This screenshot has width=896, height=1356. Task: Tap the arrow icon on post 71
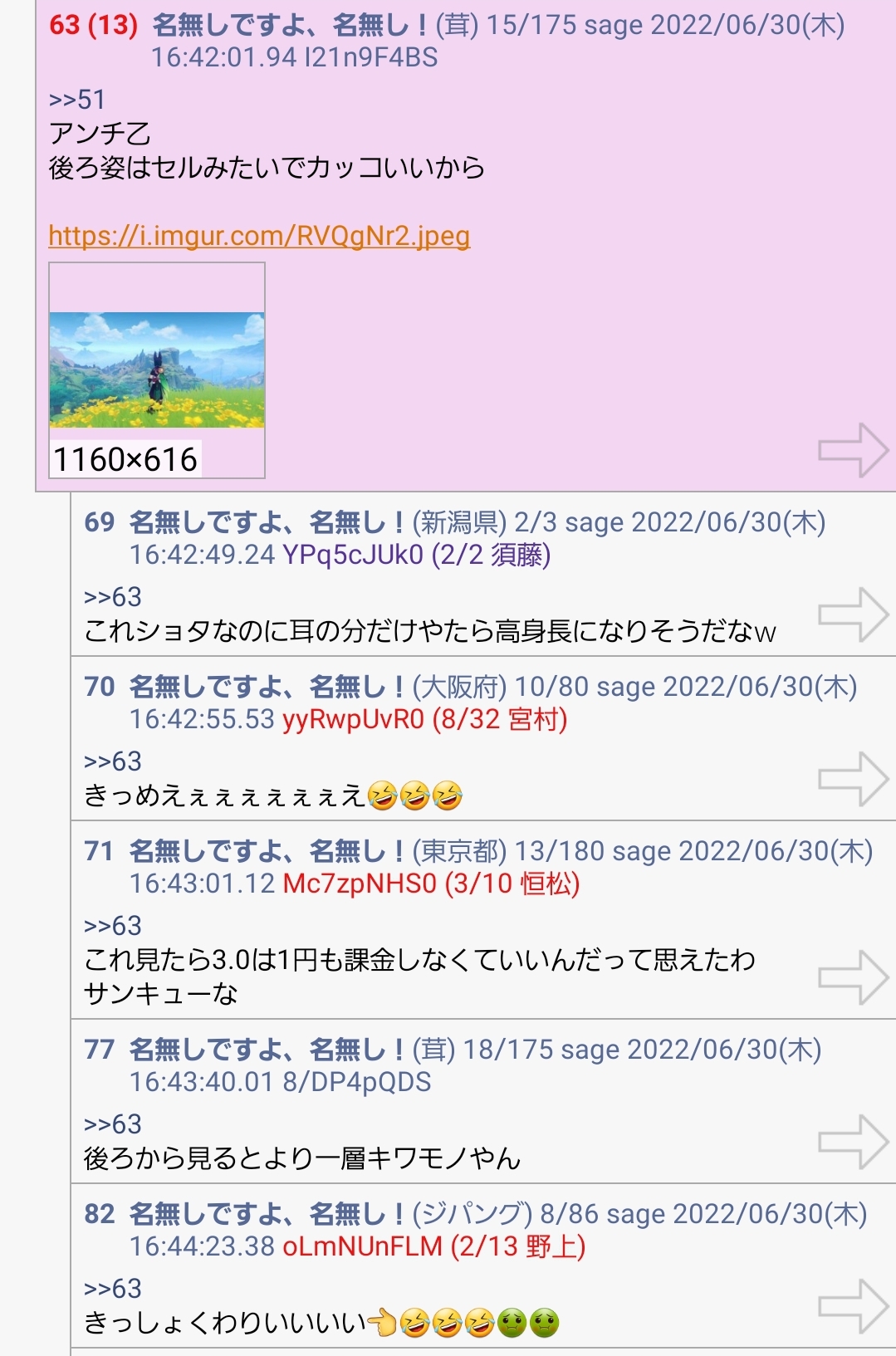click(x=853, y=977)
